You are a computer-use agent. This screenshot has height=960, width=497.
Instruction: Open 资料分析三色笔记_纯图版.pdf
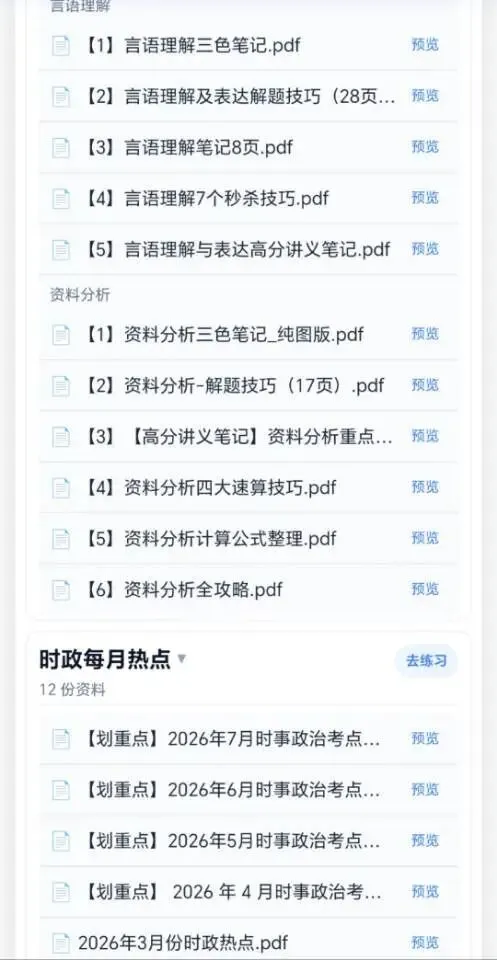tap(248, 334)
